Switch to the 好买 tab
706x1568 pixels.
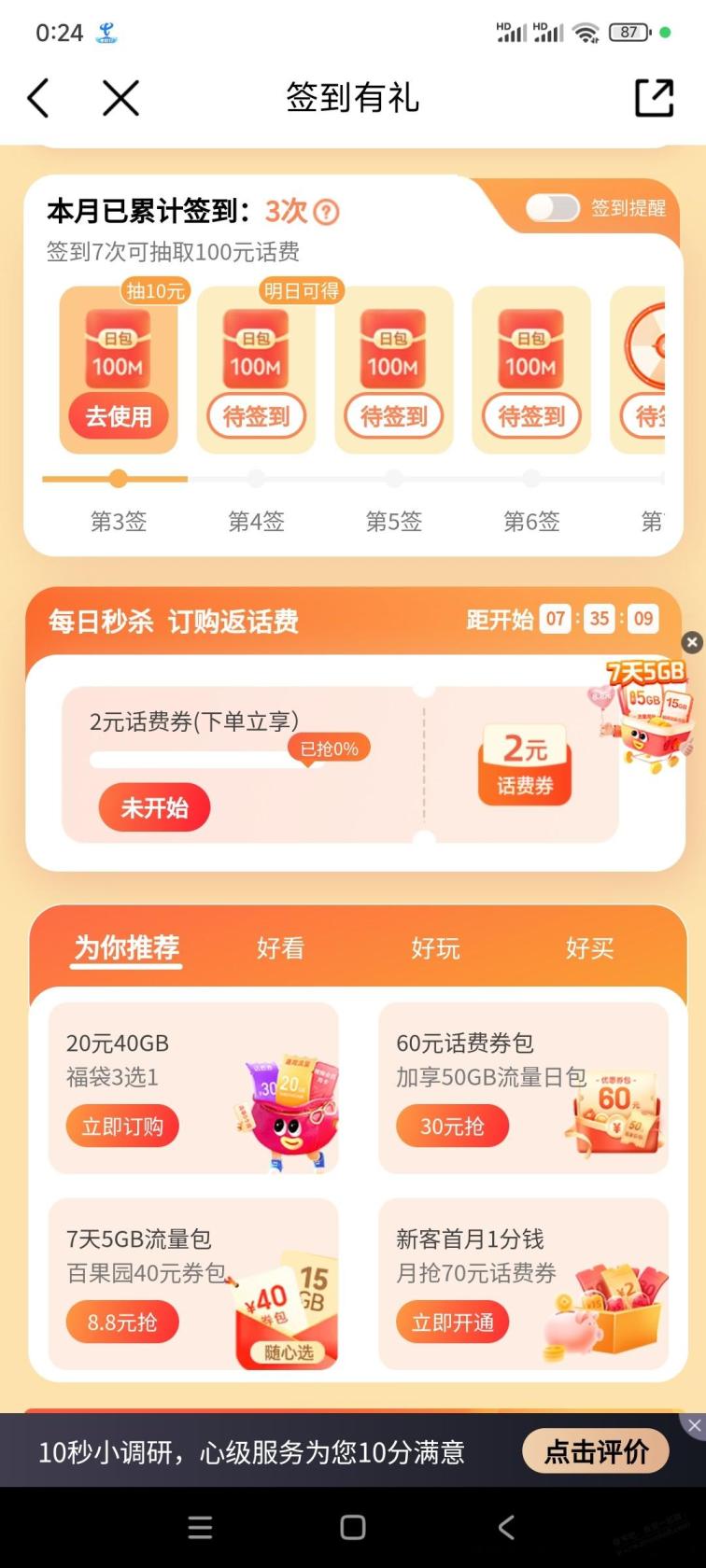pos(589,948)
